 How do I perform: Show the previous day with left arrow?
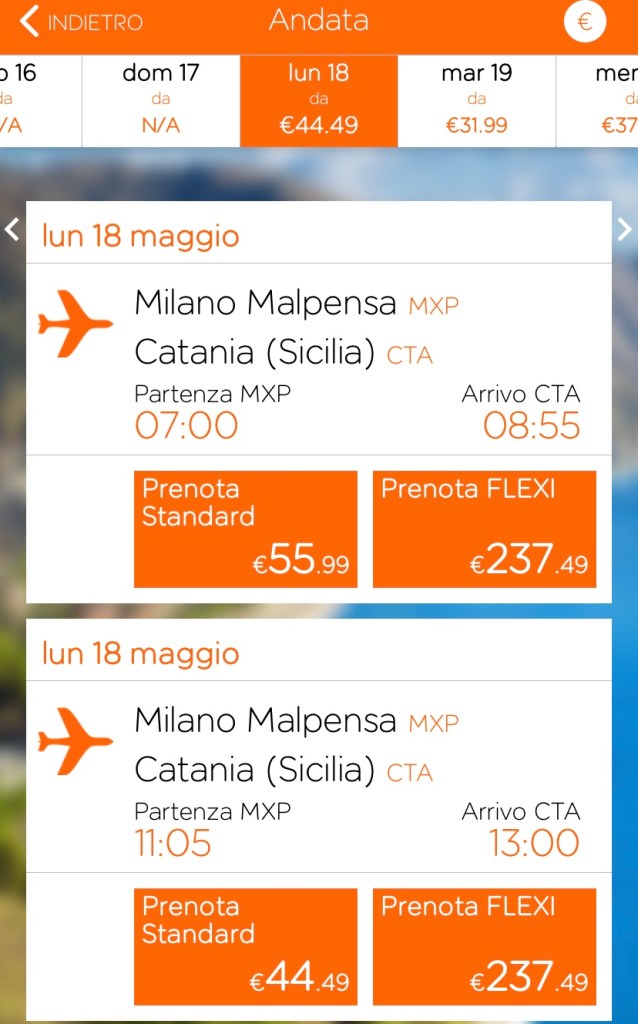click(x=12, y=230)
